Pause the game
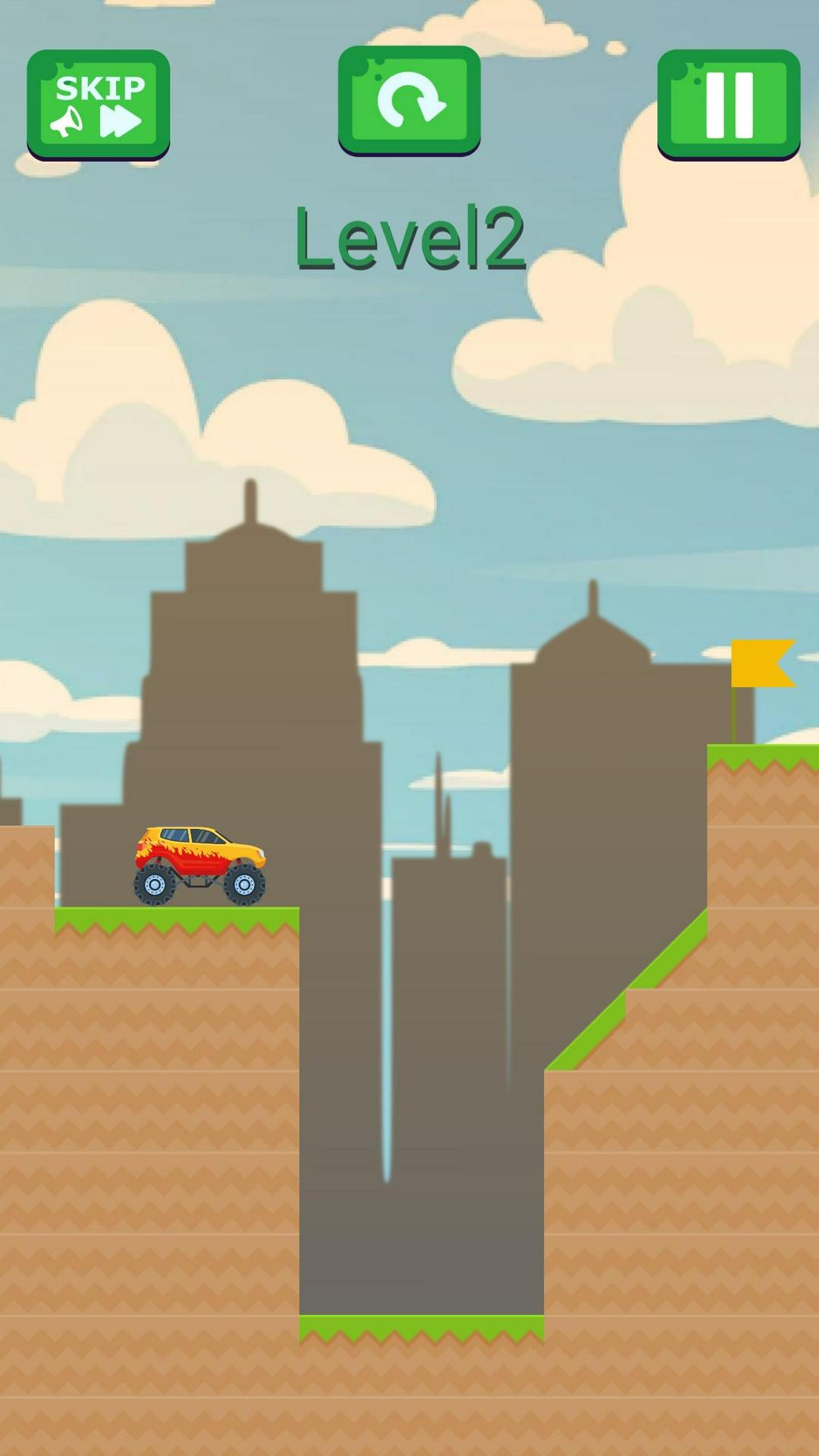 pos(729,104)
